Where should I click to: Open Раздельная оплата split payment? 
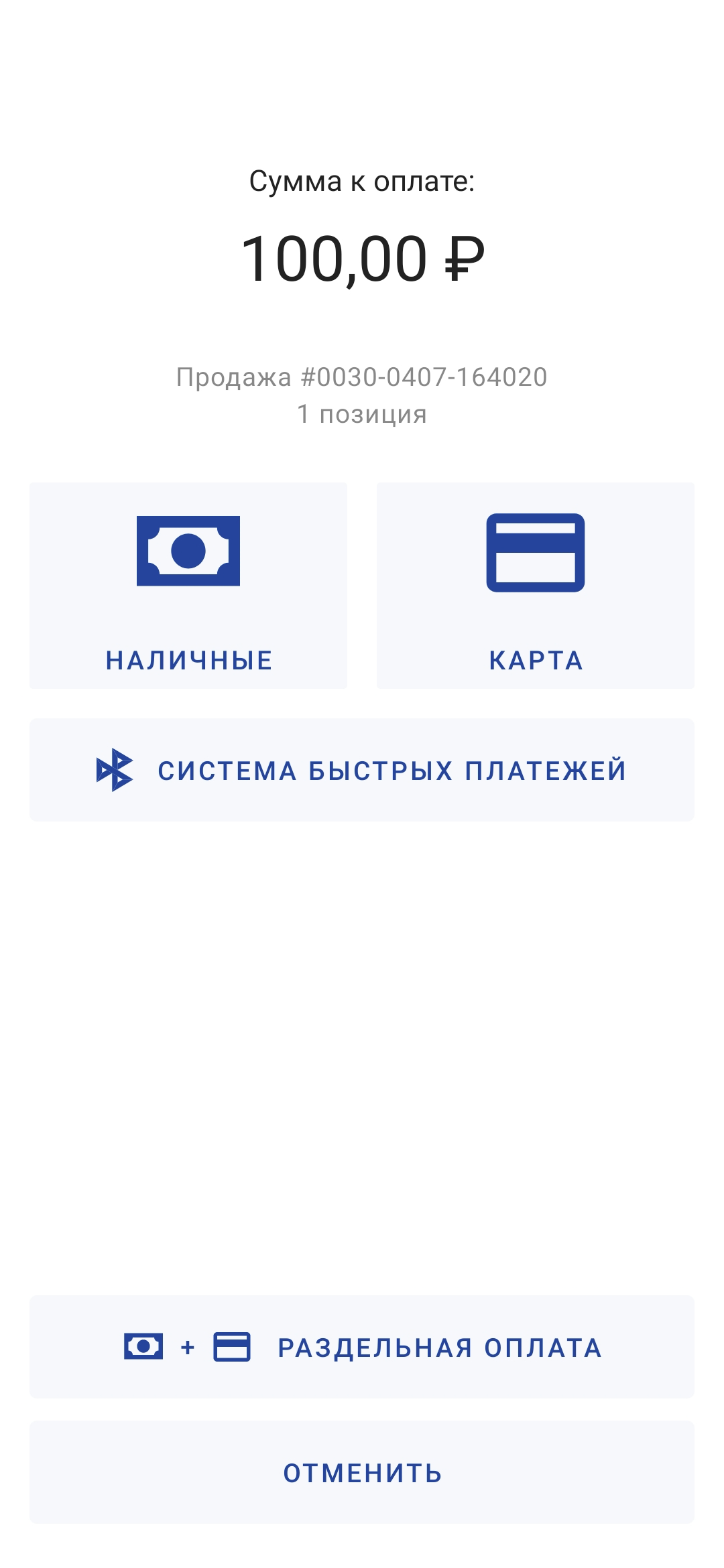(362, 1347)
